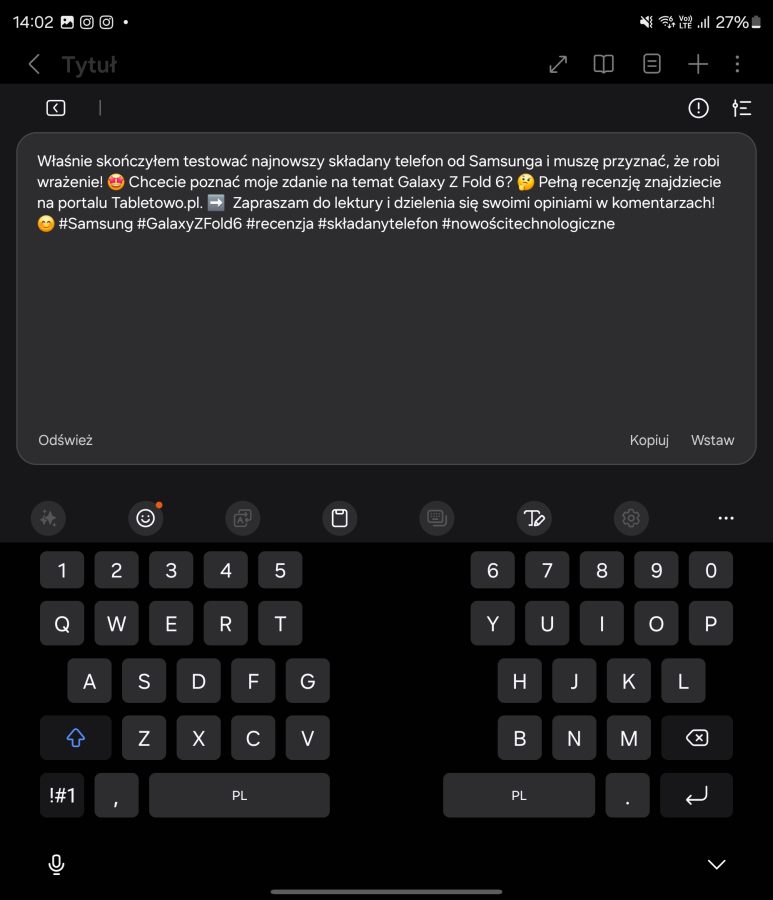Start voice input with microphone
The height and width of the screenshot is (900, 773).
click(x=57, y=864)
